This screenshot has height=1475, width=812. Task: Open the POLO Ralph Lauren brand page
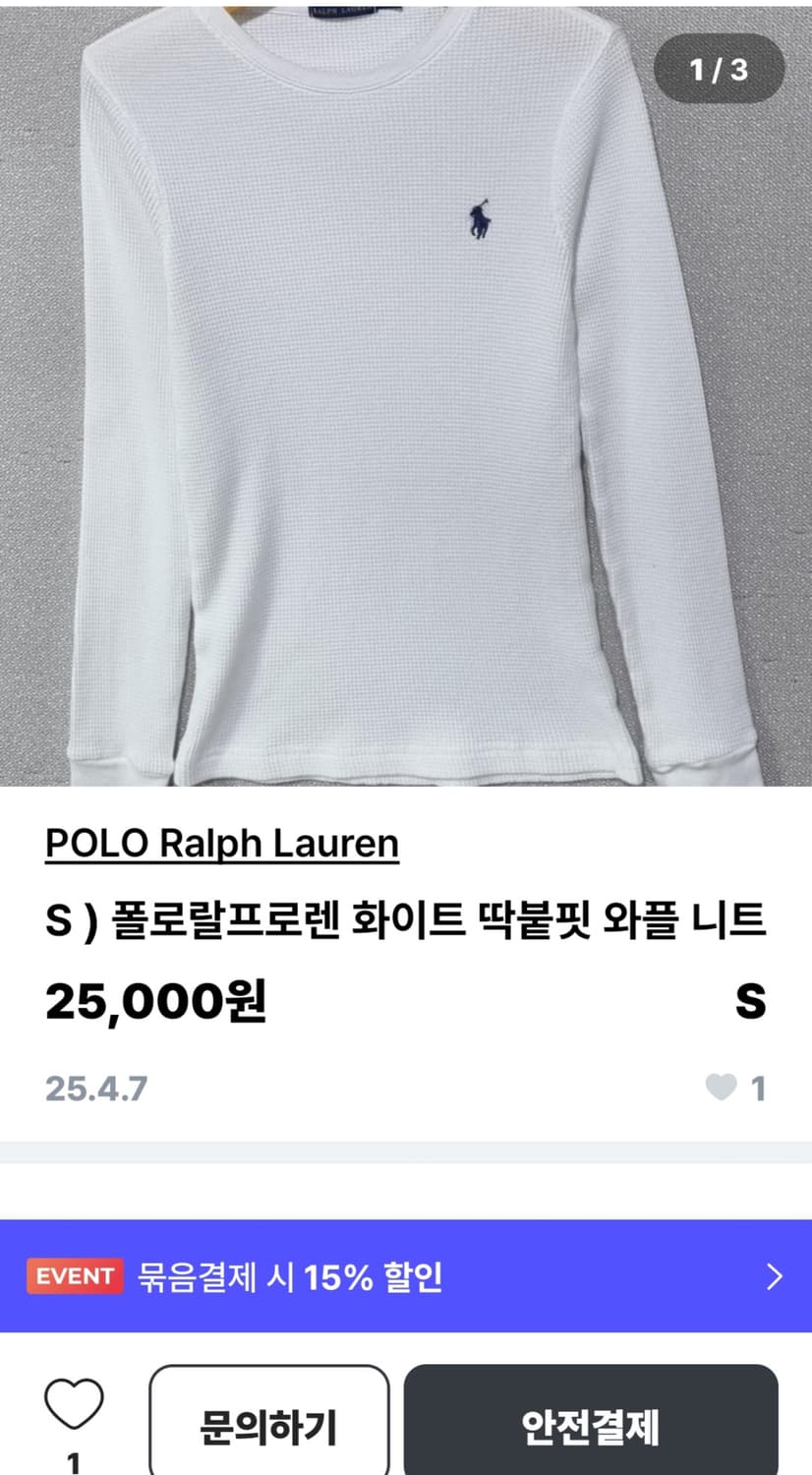pyautogui.click(x=222, y=844)
